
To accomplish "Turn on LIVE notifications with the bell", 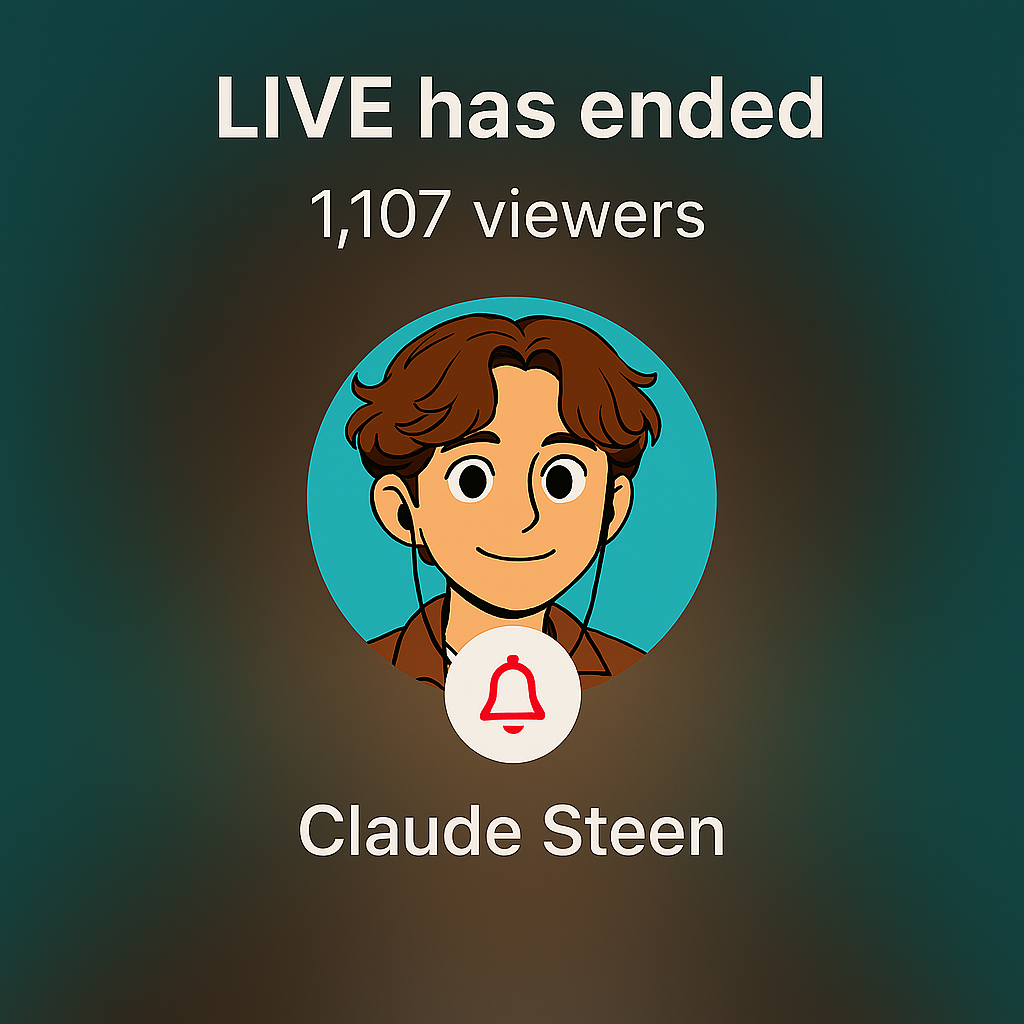I will coord(512,695).
